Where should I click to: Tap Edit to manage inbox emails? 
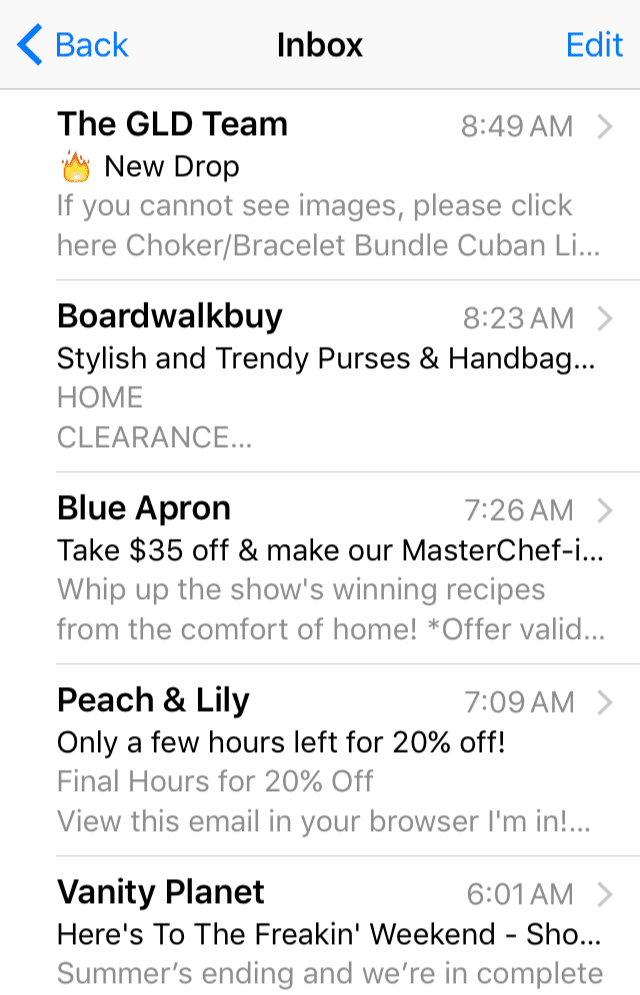(x=594, y=45)
